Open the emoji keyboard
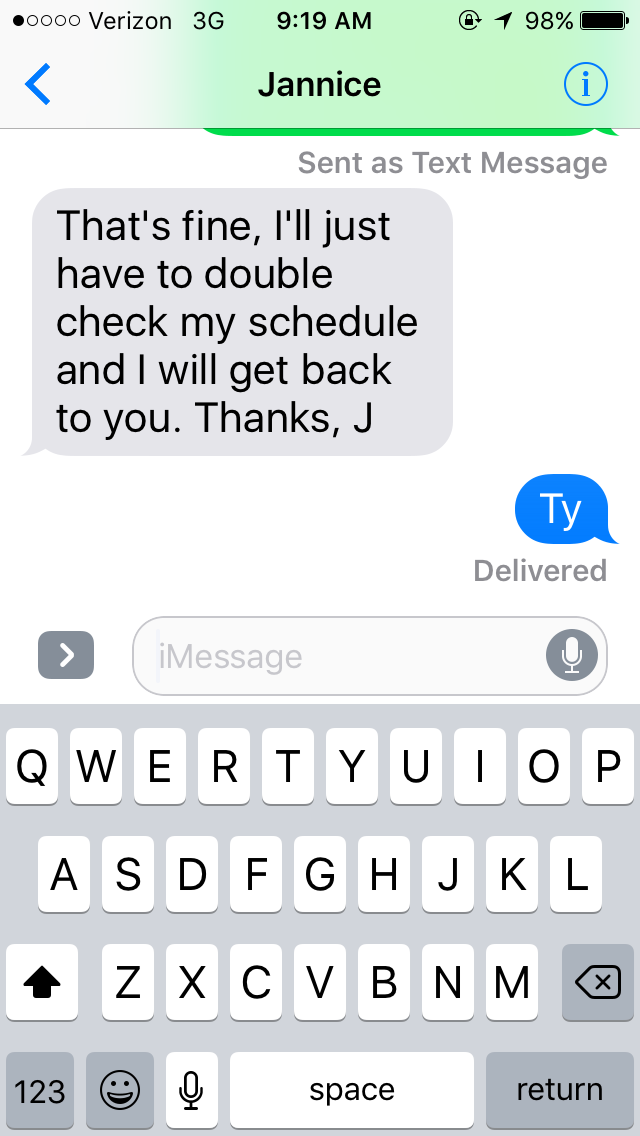Viewport: 640px width, 1136px height. click(x=120, y=1090)
